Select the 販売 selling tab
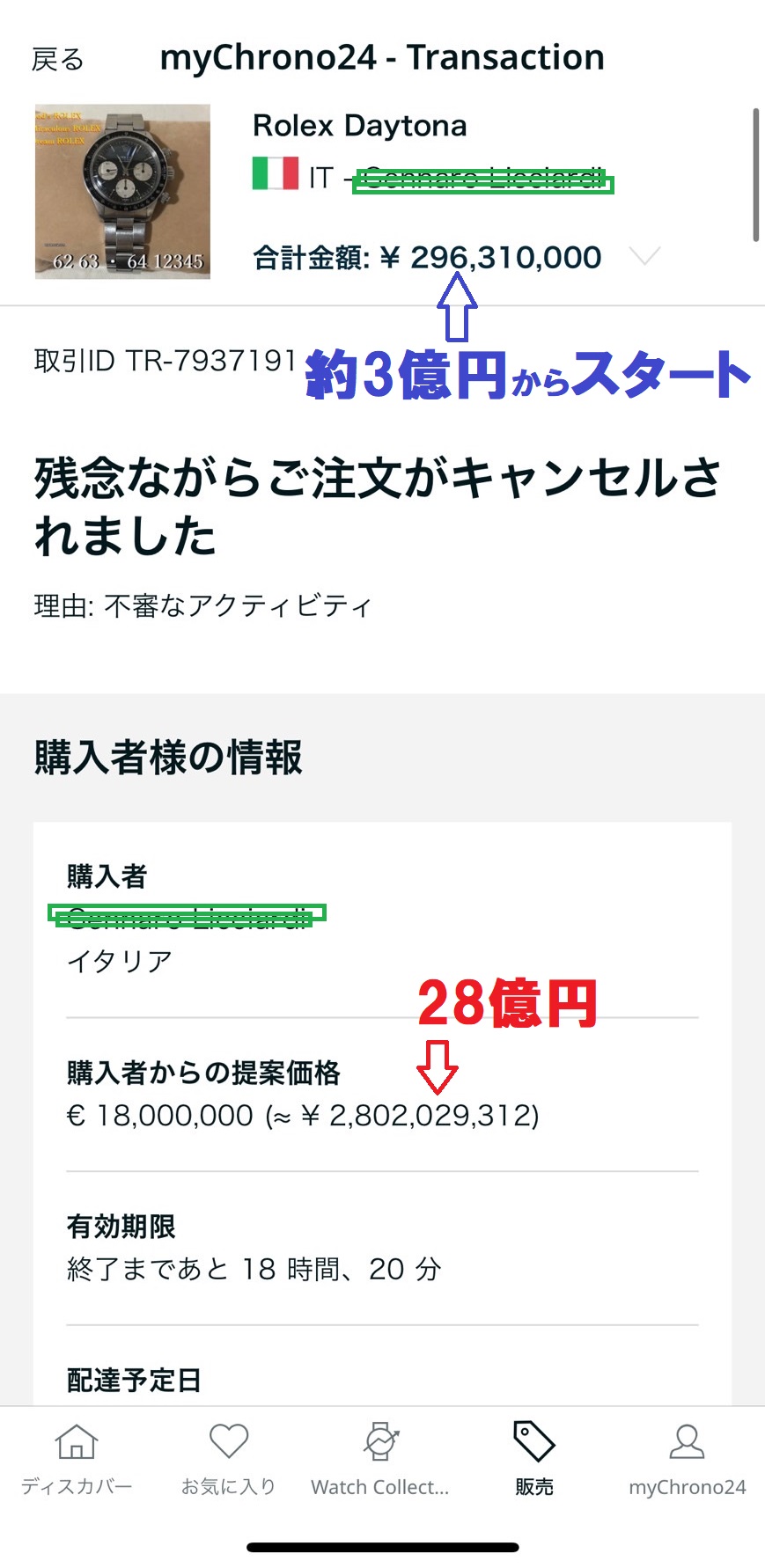Viewport: 765px width, 1568px height. coord(534,1460)
